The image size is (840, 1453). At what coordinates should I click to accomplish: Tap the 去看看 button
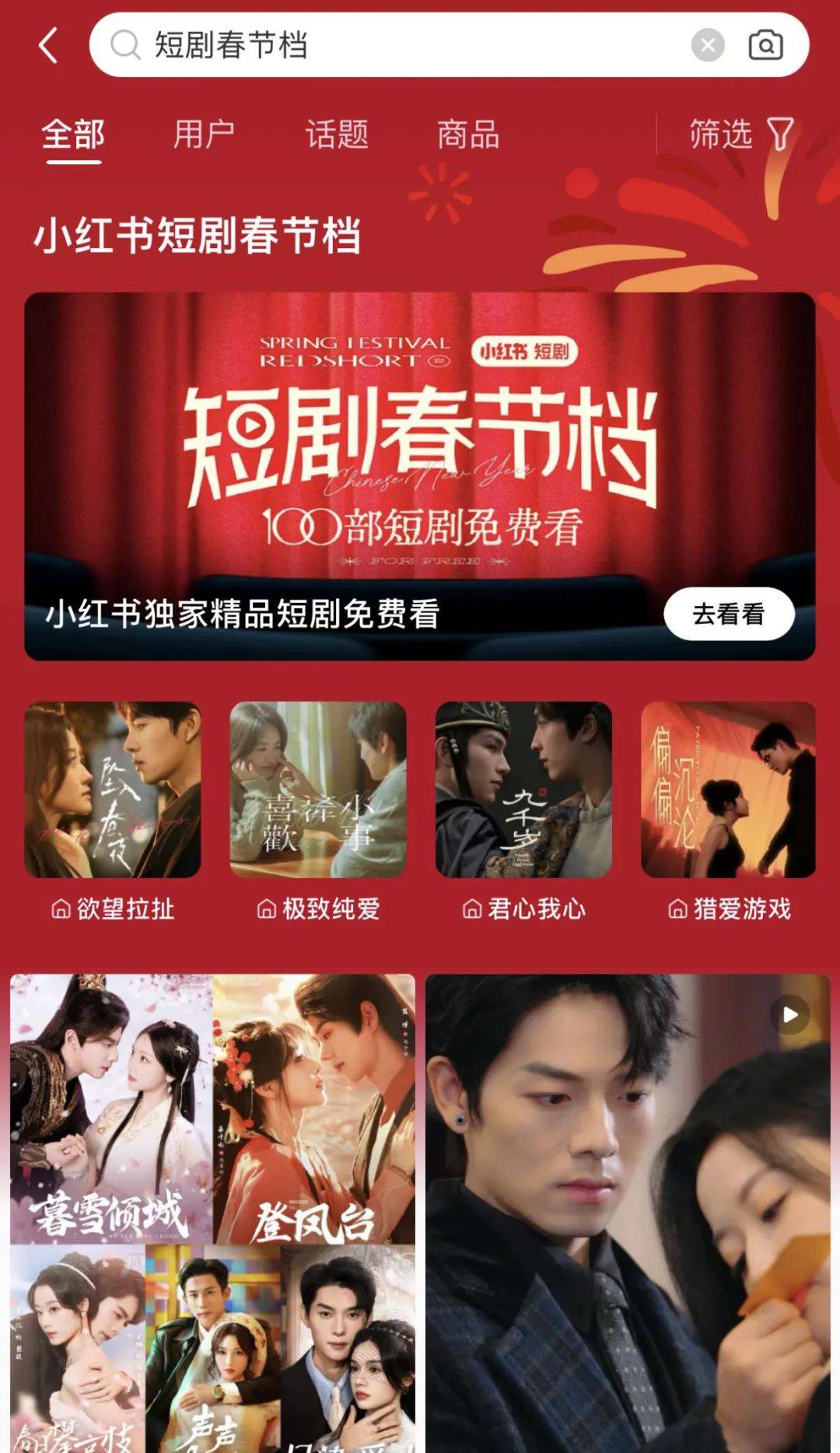pyautogui.click(x=728, y=614)
